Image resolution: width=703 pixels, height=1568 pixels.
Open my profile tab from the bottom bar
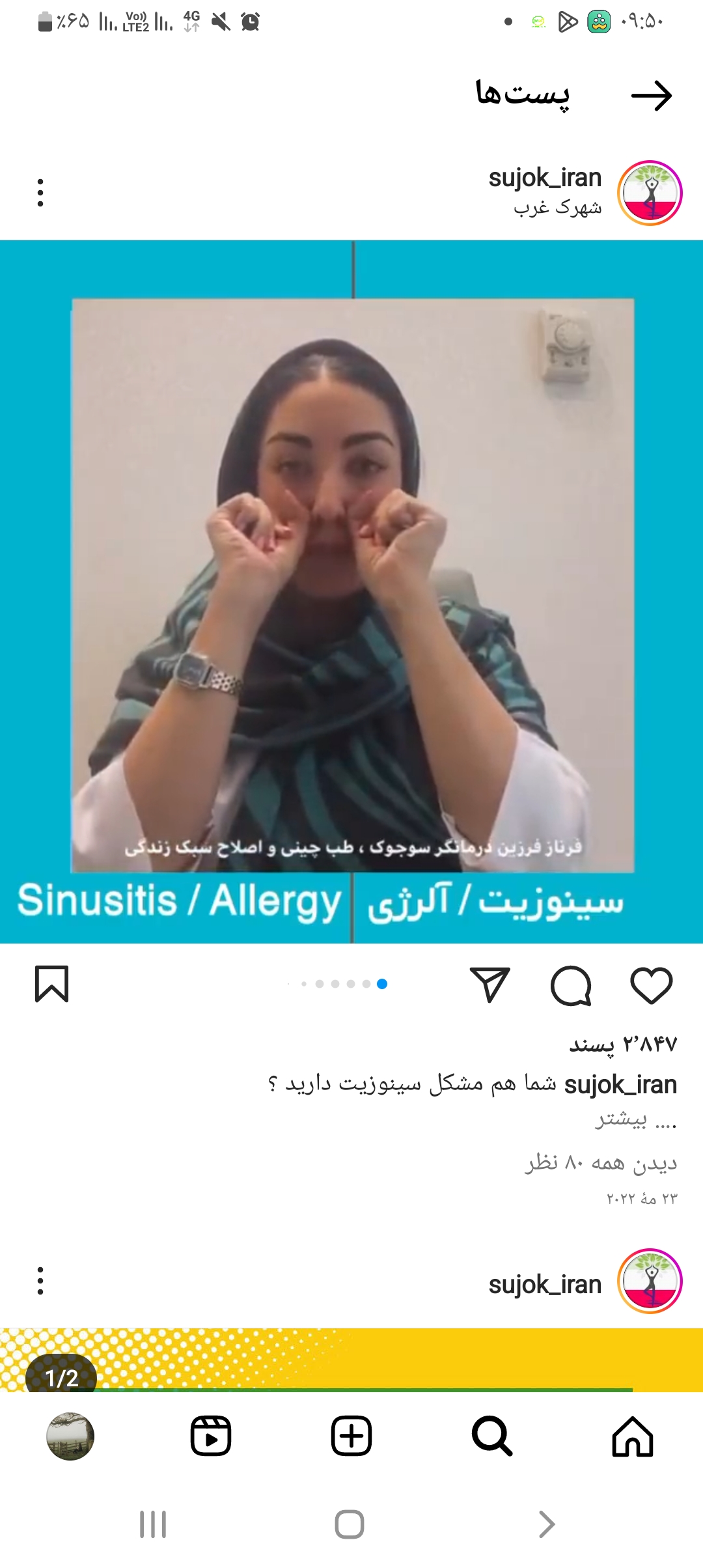(70, 1436)
